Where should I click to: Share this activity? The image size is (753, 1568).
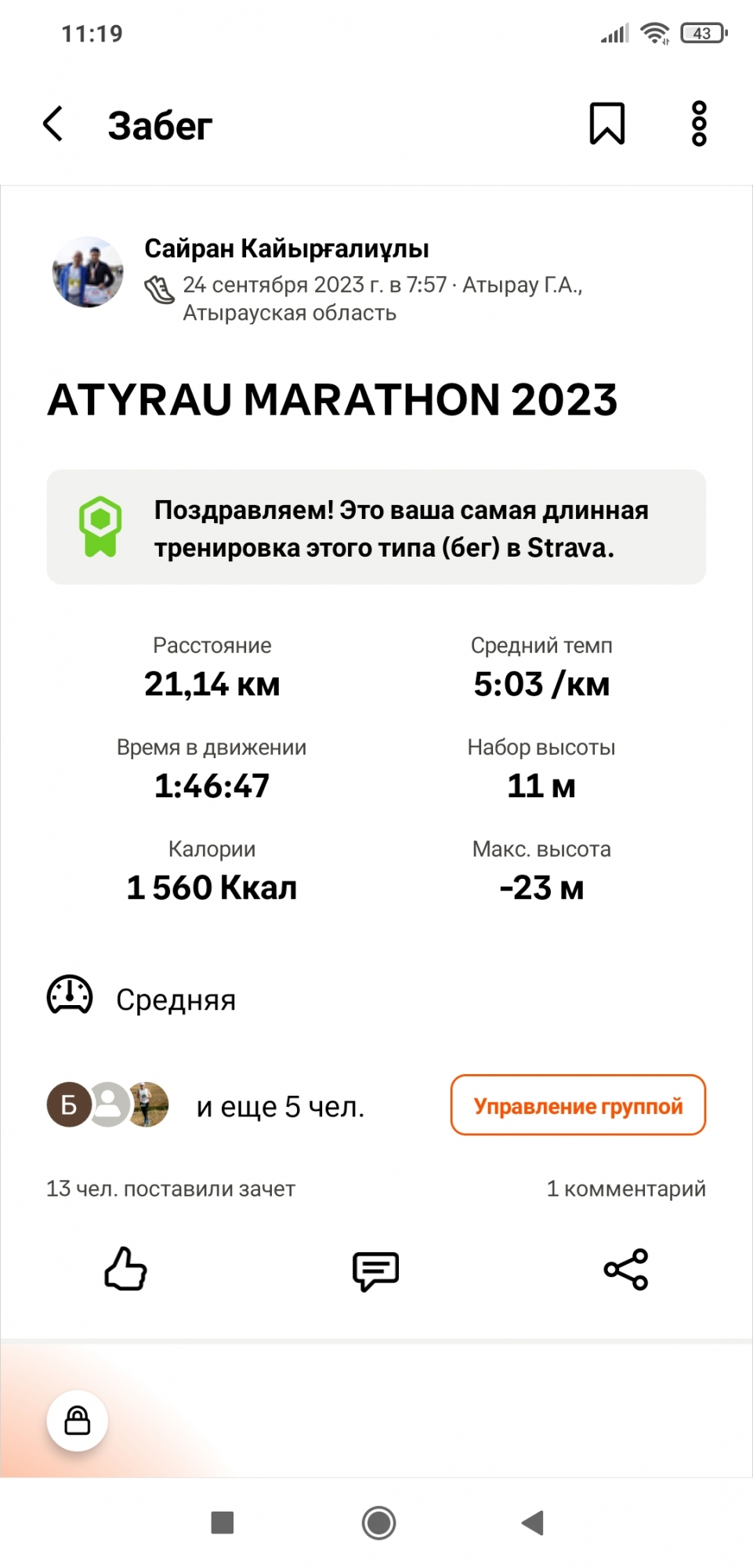click(x=626, y=1269)
